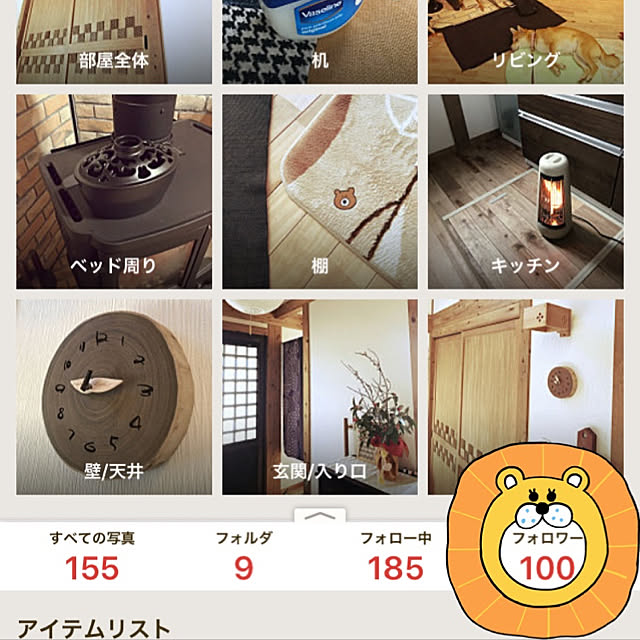View the フォロー中 list of 185

click(x=396, y=556)
